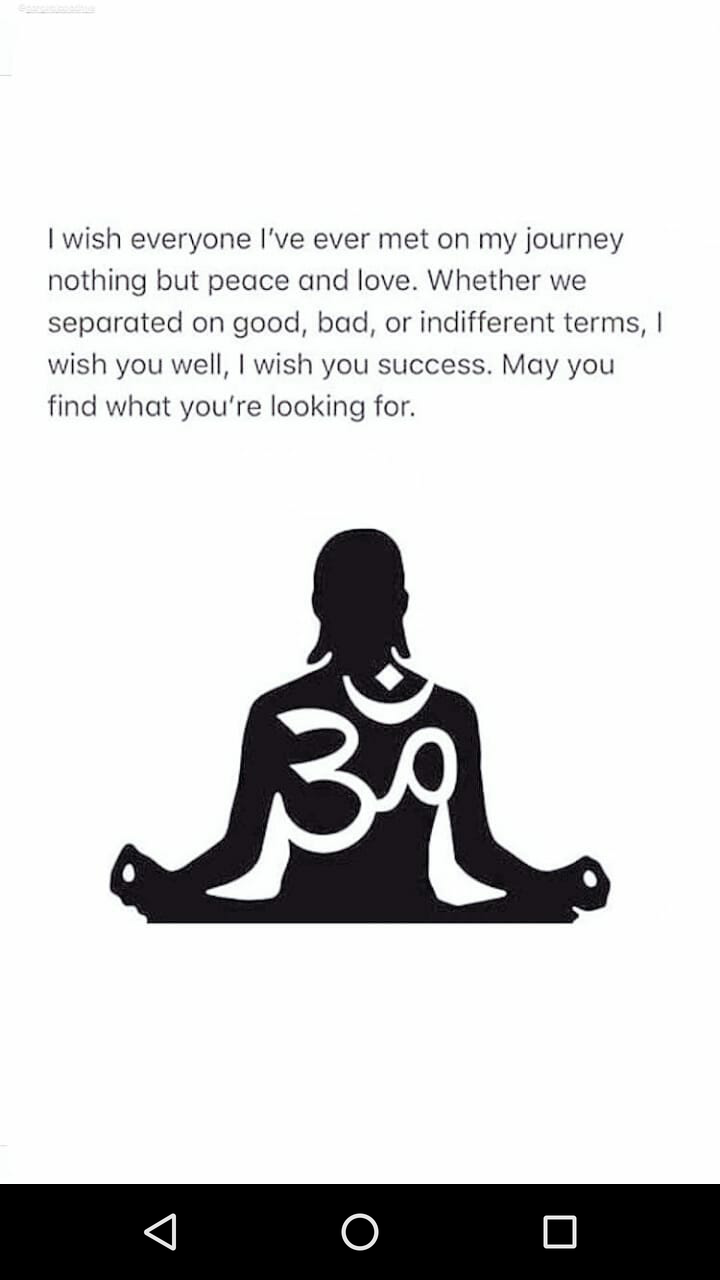Go back using the navigation bar arrow
Viewport: 720px width, 1280px height.
point(161,1232)
